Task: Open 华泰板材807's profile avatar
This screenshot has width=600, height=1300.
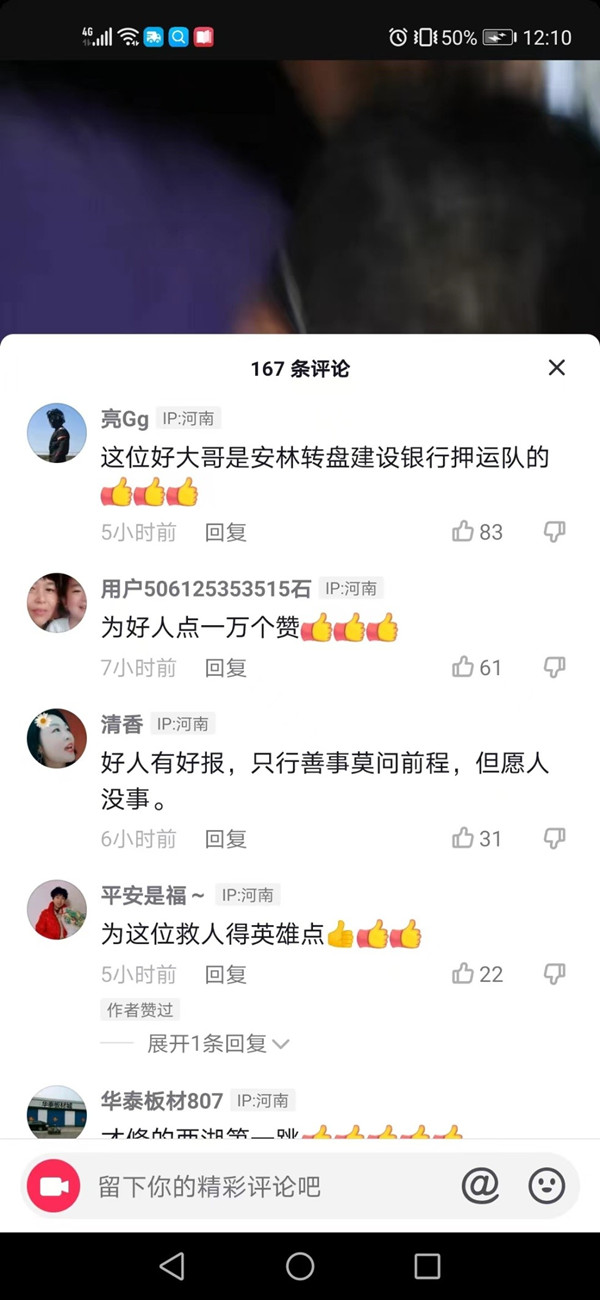Action: coord(56,1112)
